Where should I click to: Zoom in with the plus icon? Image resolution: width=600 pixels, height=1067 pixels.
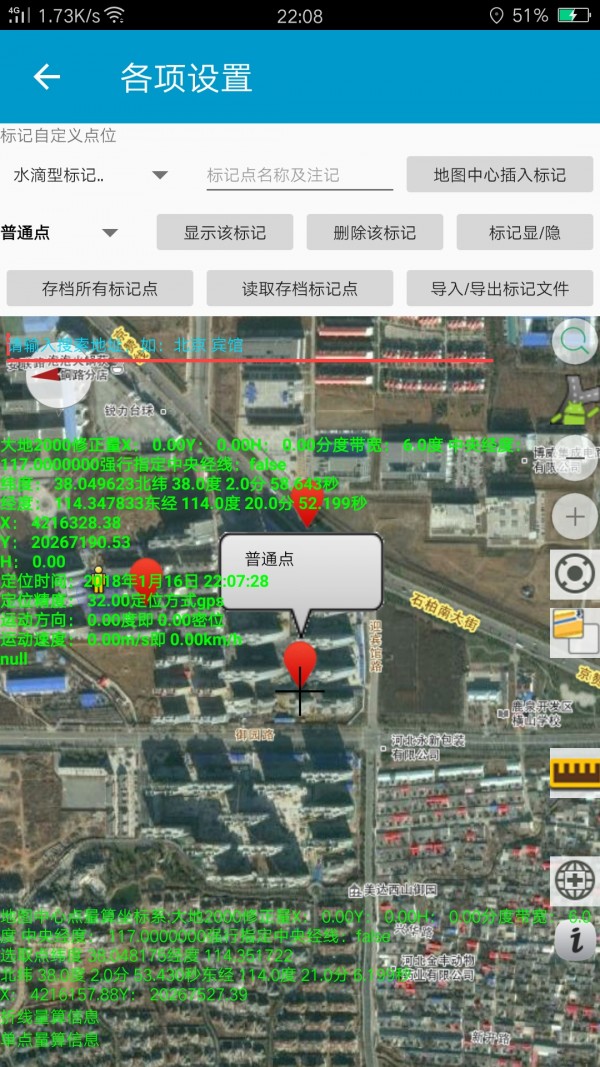575,517
